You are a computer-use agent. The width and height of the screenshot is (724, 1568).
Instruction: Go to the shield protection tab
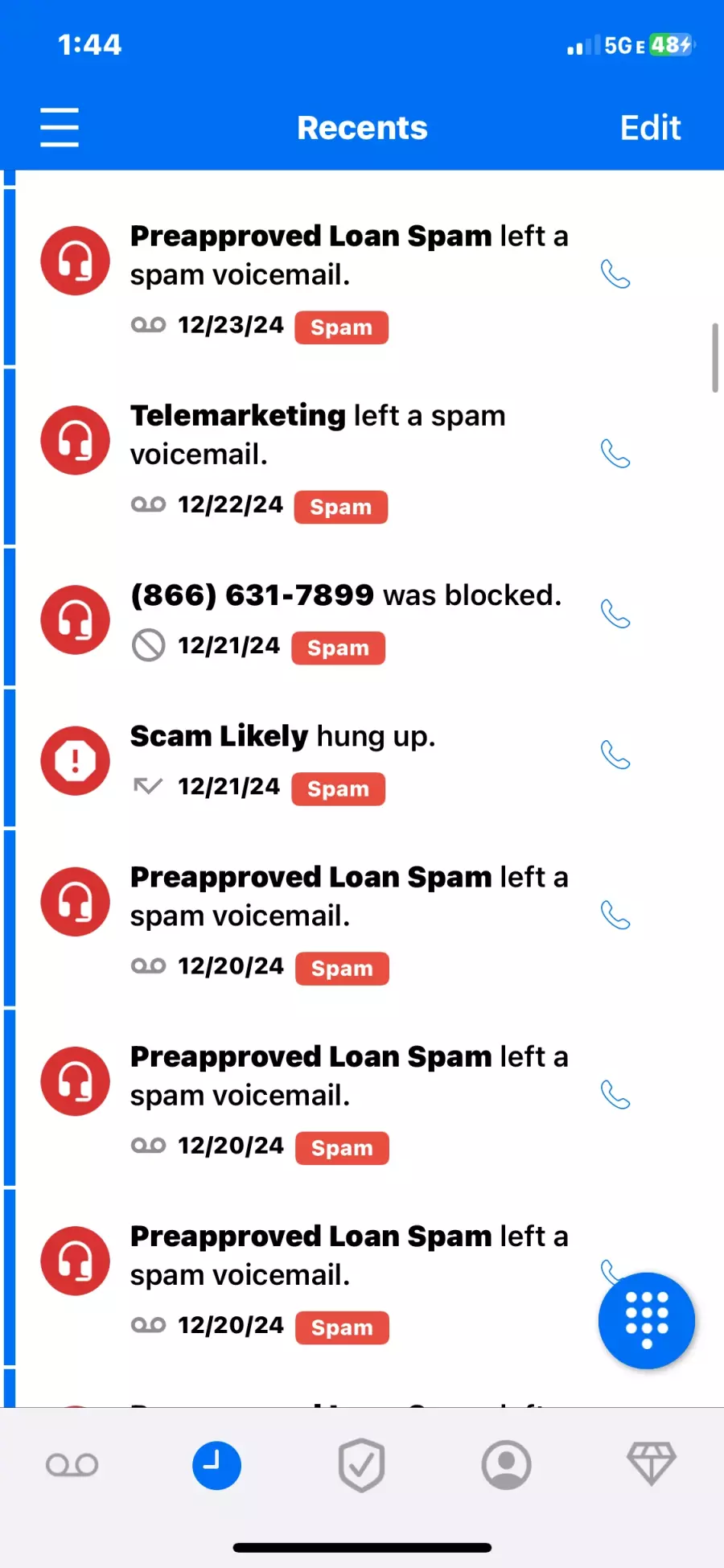(x=361, y=1465)
